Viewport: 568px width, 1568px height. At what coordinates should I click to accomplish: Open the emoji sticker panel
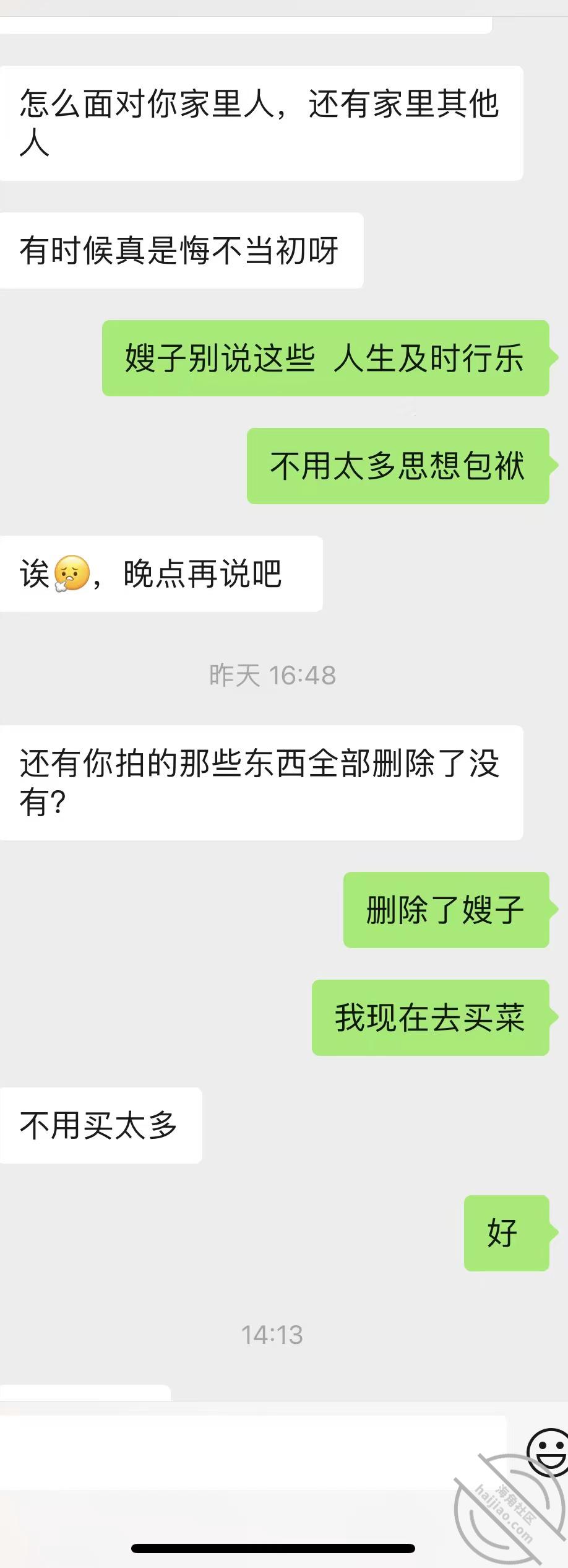pos(548,1453)
